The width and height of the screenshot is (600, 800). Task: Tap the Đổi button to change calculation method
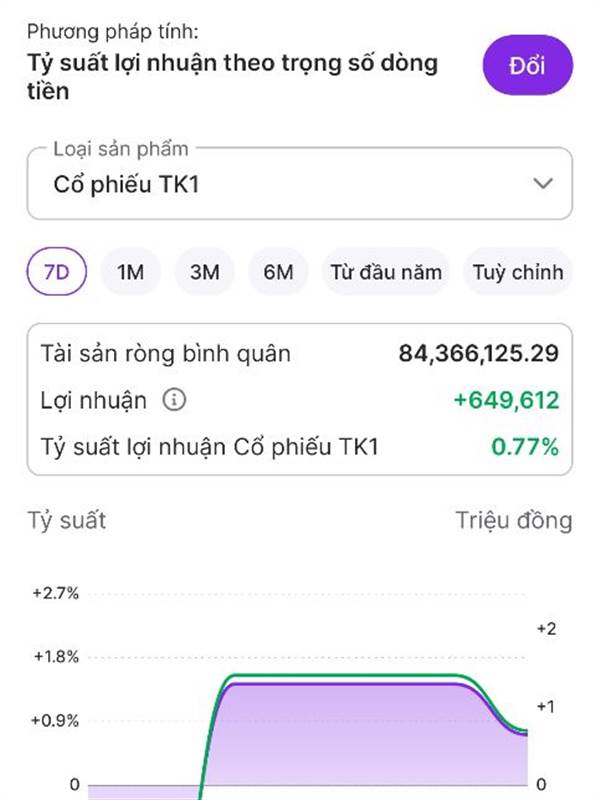pyautogui.click(x=527, y=67)
